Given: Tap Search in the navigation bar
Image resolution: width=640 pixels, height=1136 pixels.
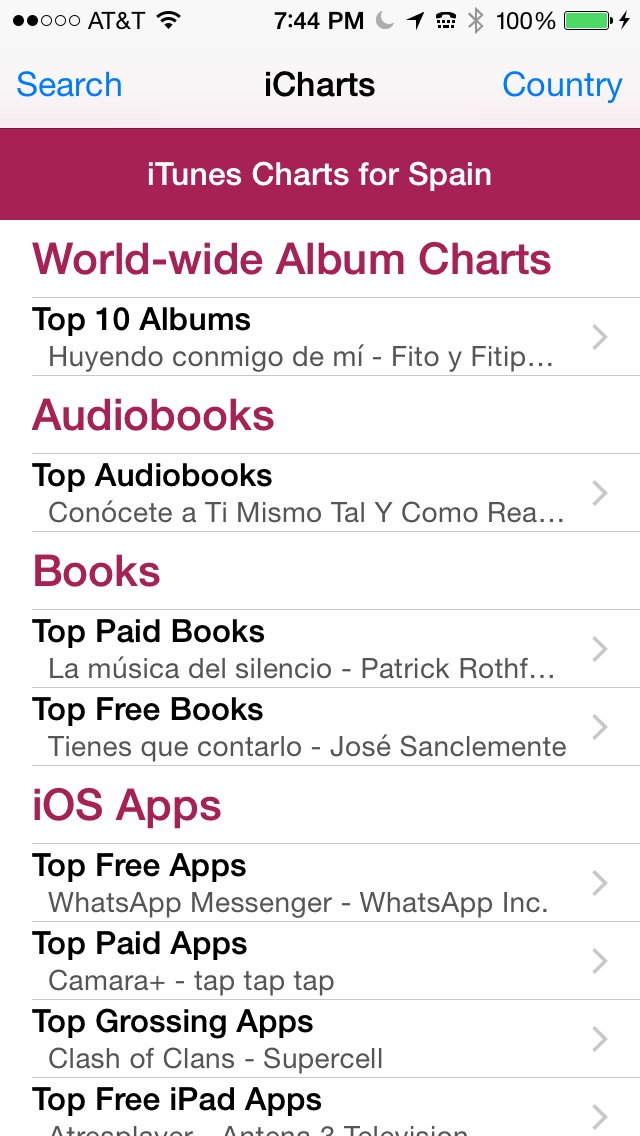Looking at the screenshot, I should pyautogui.click(x=69, y=85).
